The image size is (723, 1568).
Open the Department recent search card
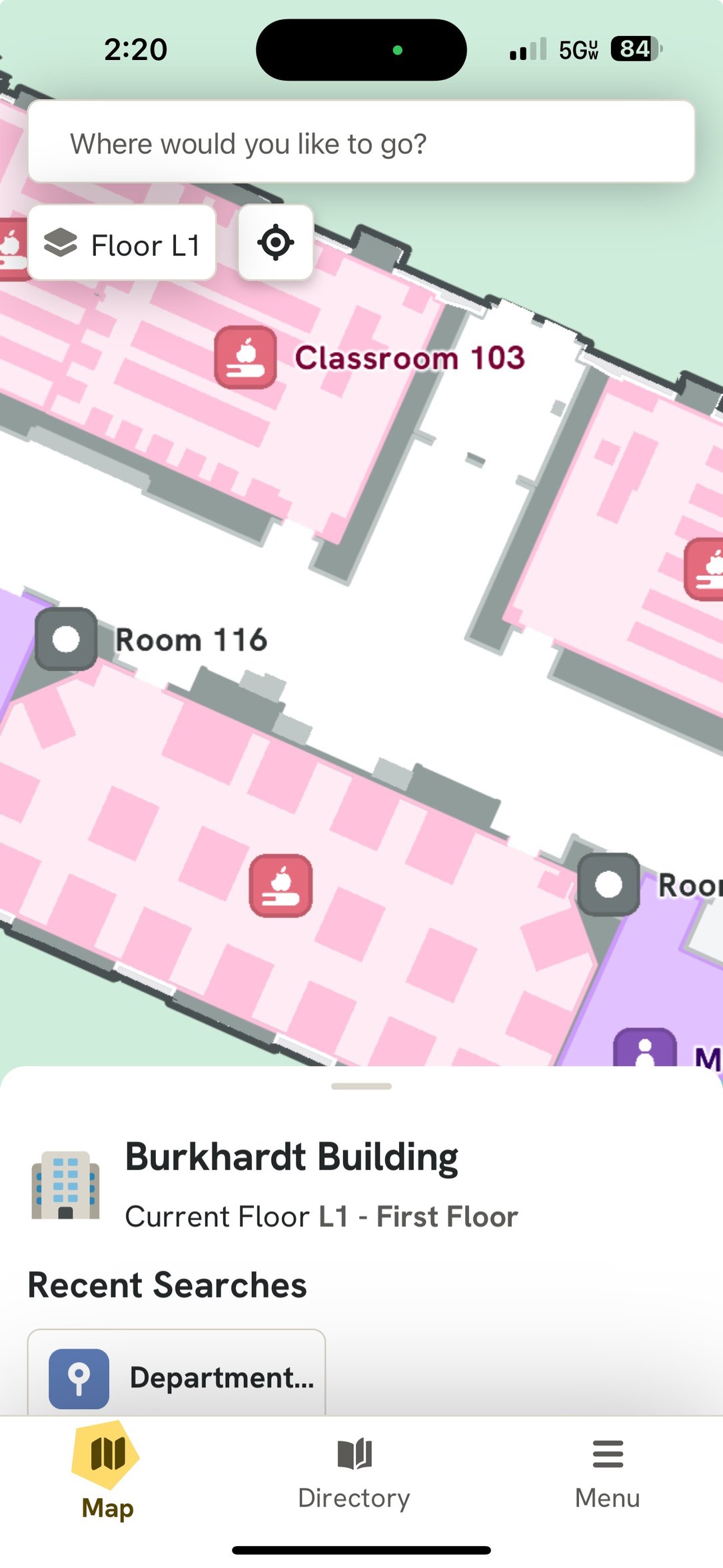point(177,1376)
